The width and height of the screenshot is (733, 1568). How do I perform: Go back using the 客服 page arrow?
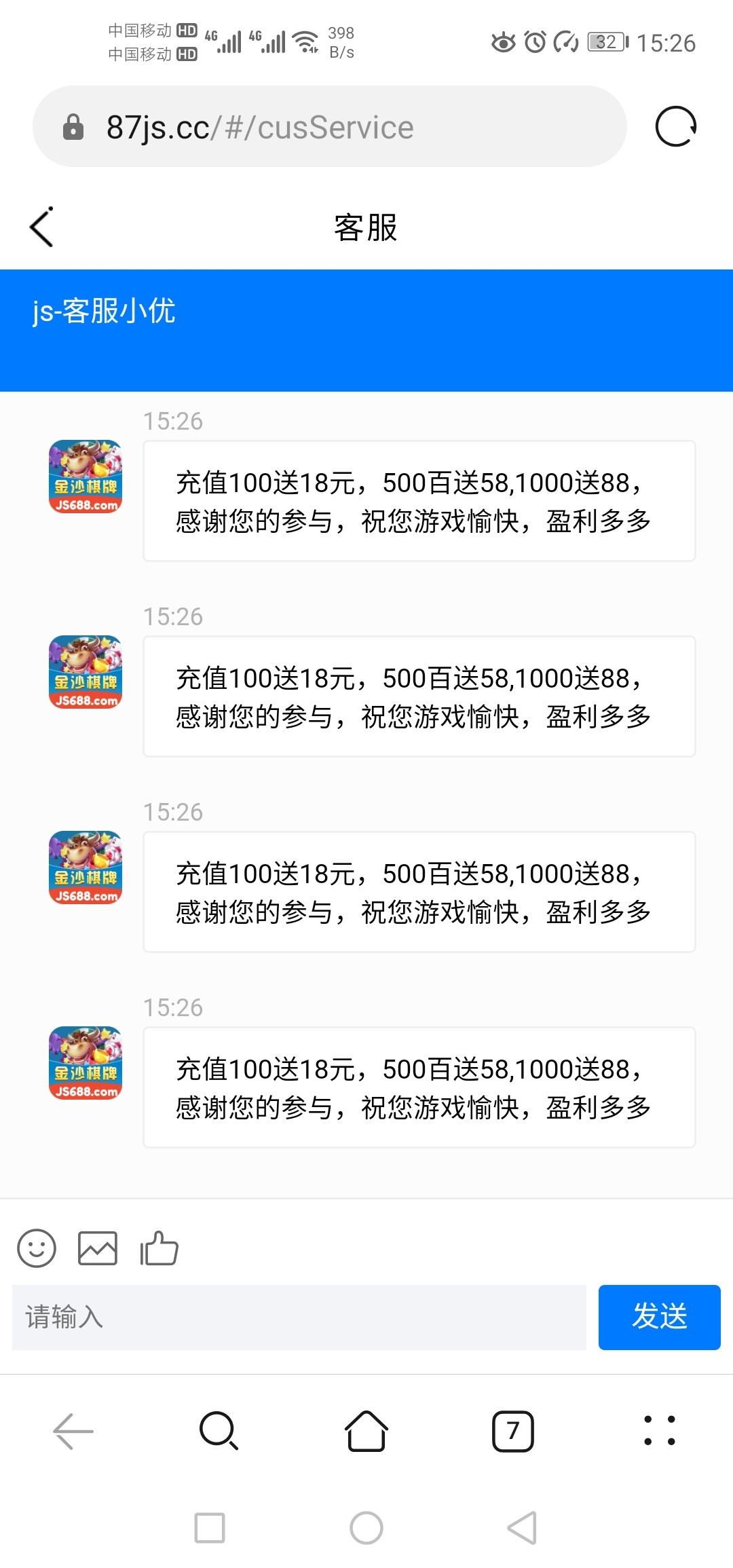(x=42, y=227)
